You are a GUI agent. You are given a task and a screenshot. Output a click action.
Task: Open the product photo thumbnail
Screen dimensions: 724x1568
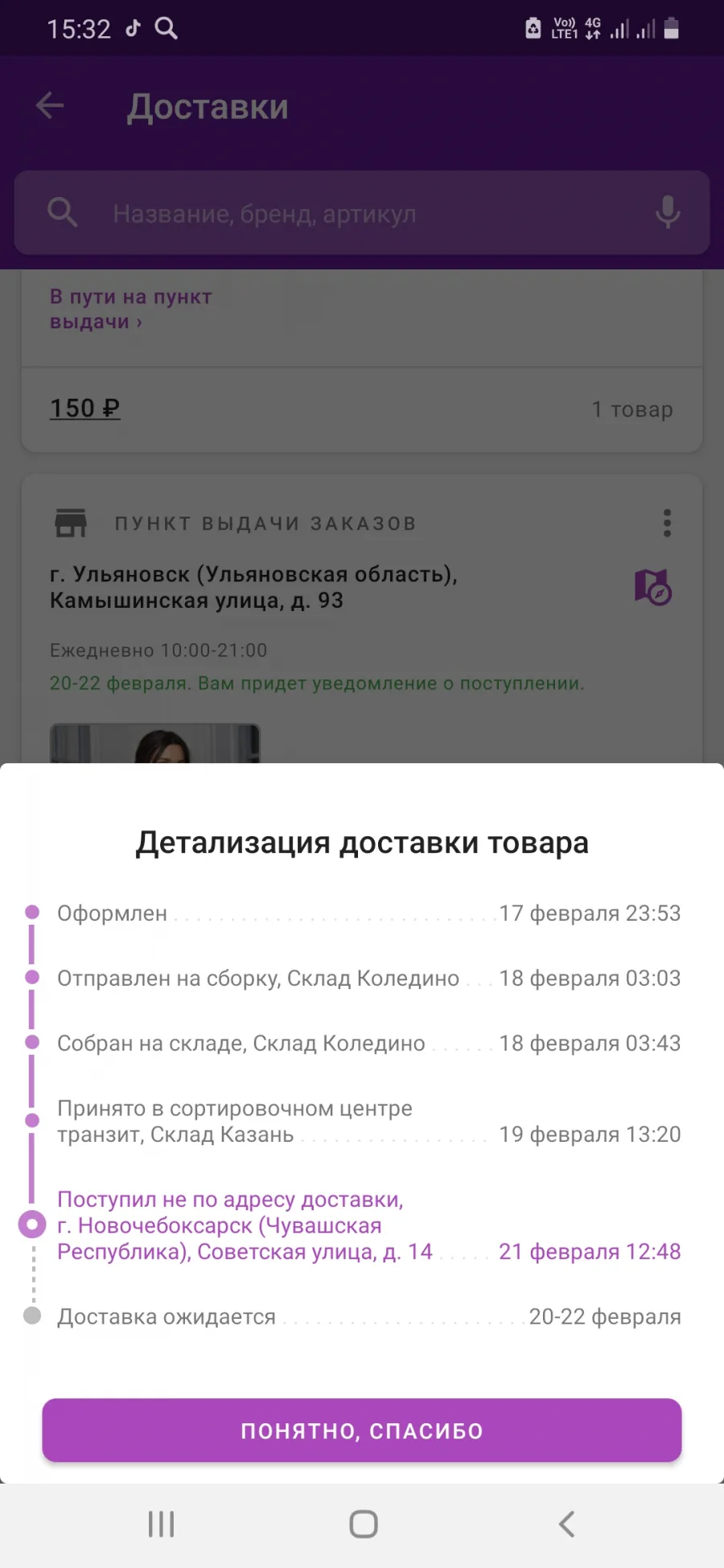[155, 743]
